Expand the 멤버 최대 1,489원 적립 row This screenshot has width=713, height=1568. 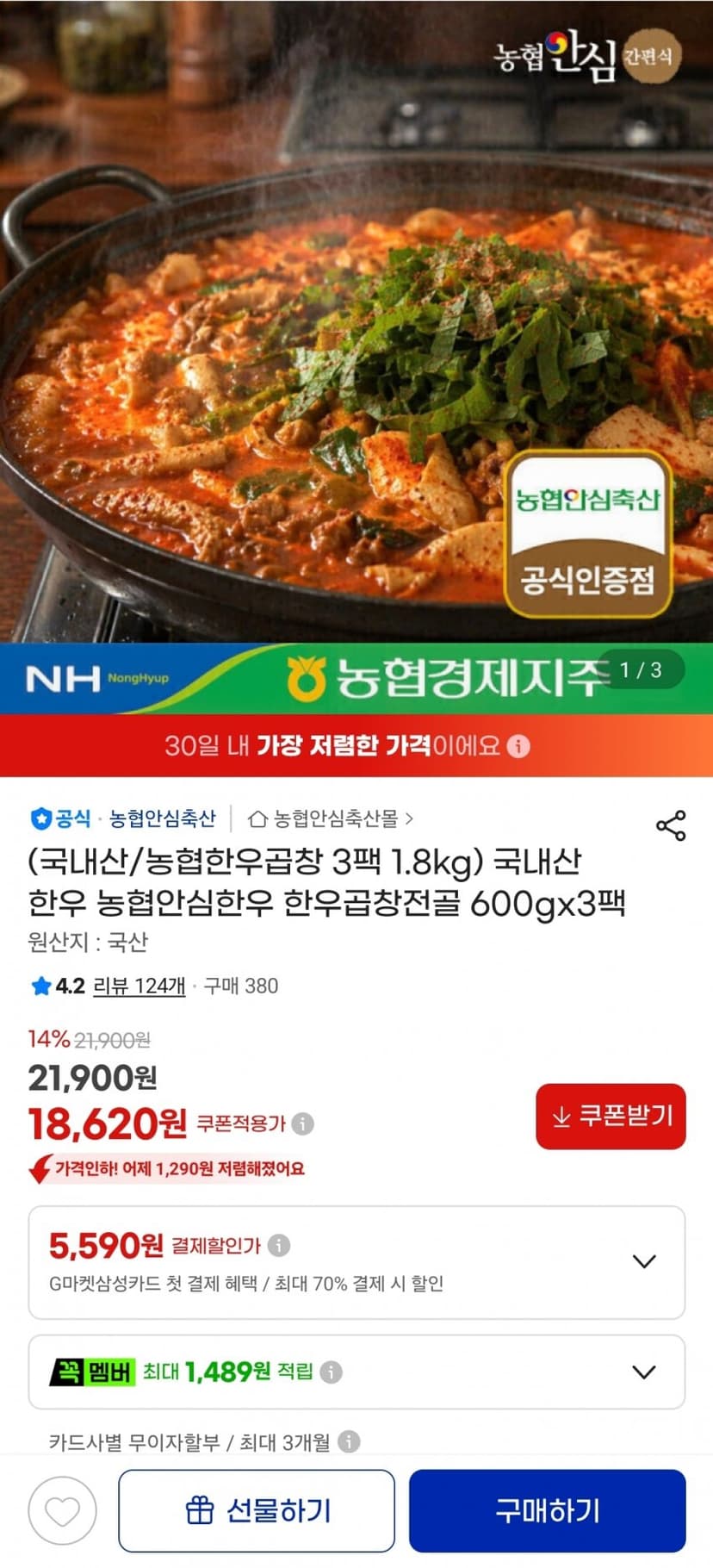[356, 1372]
